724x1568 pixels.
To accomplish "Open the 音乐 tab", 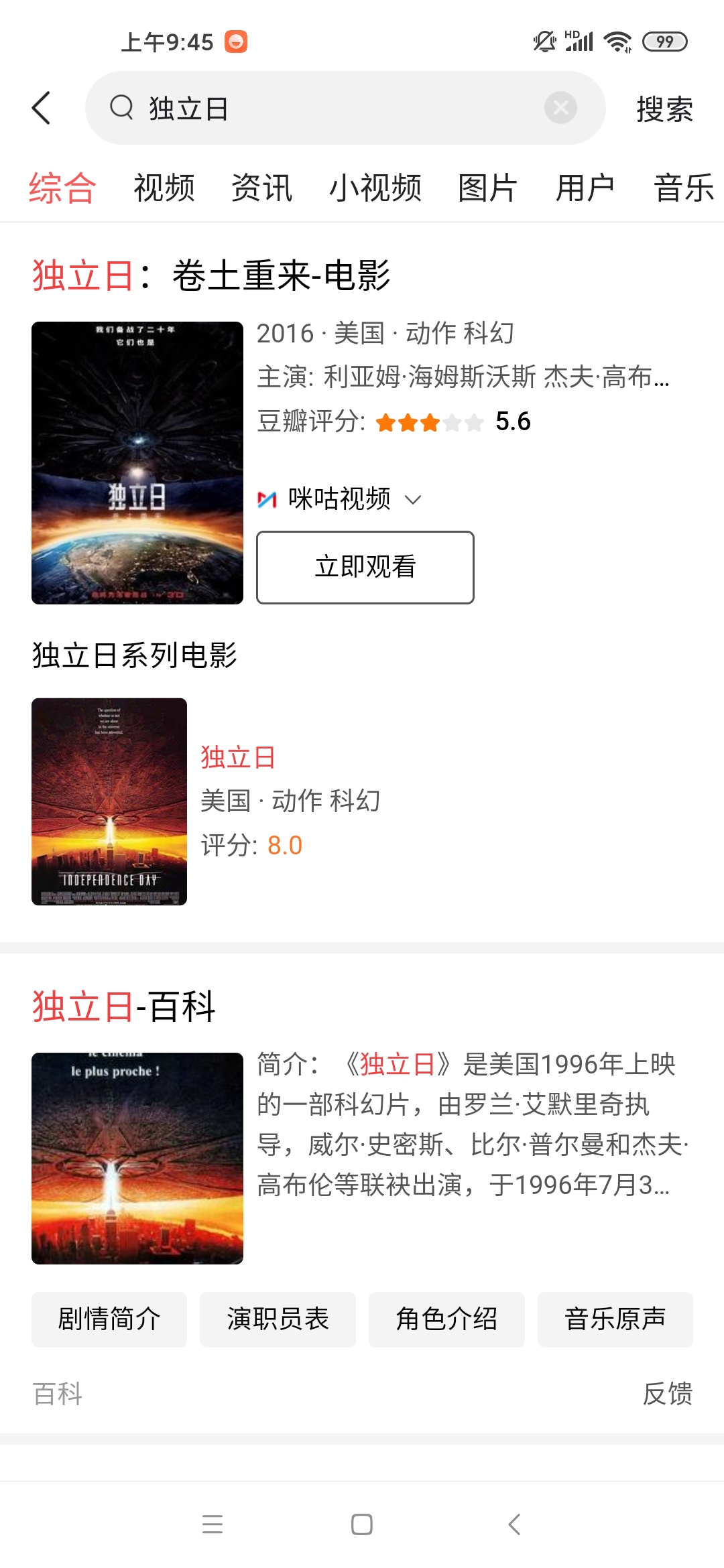I will (x=684, y=188).
